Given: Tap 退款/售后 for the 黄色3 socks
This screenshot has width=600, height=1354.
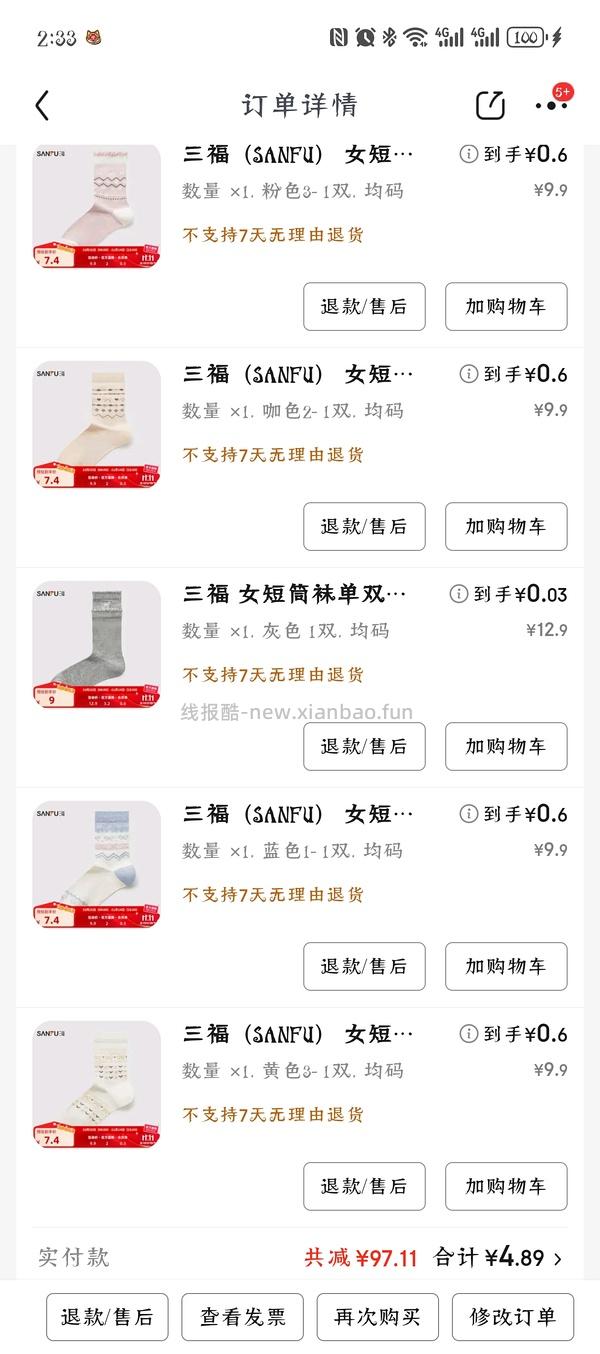Looking at the screenshot, I should (x=364, y=1186).
